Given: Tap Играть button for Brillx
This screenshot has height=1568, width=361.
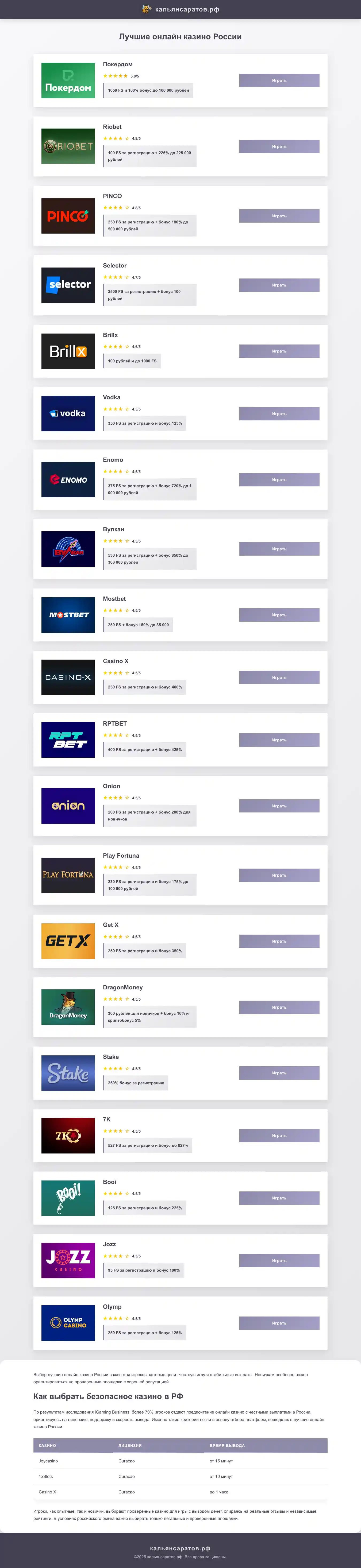Looking at the screenshot, I should (279, 351).
